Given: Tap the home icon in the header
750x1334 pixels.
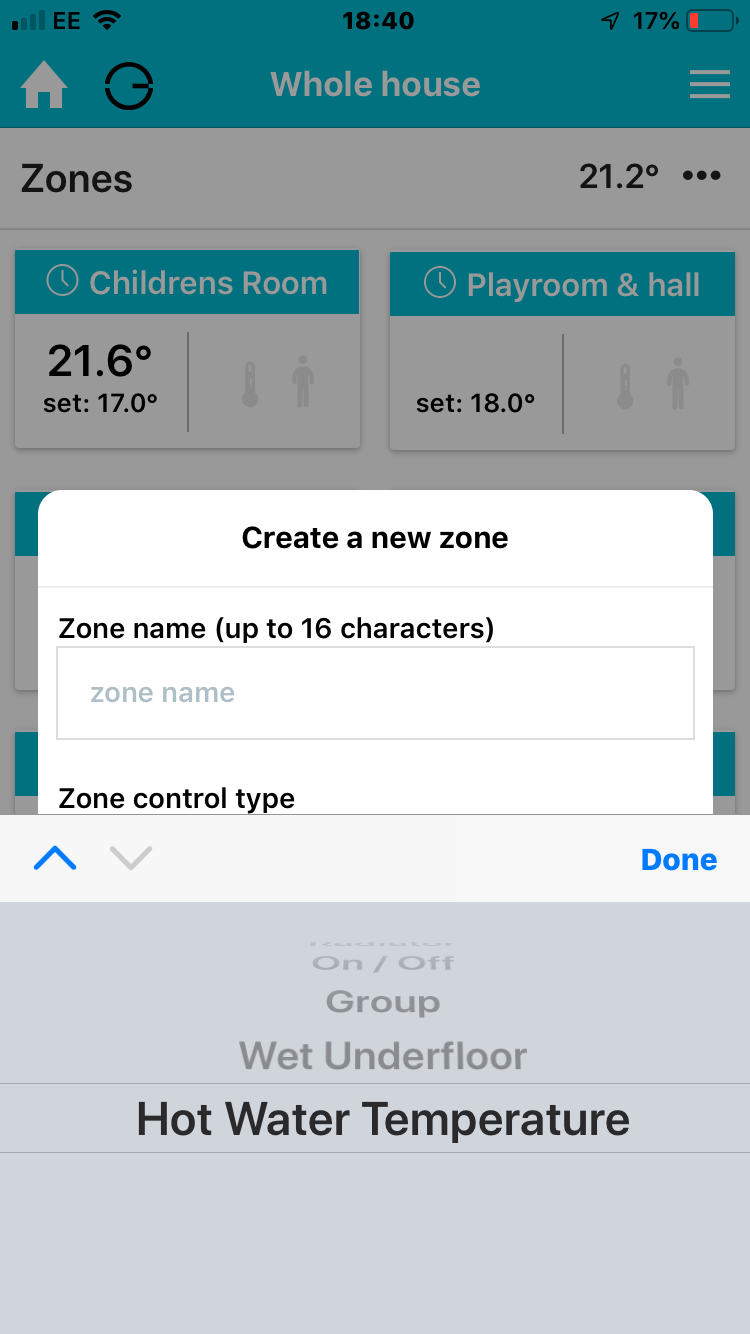Looking at the screenshot, I should pyautogui.click(x=44, y=85).
